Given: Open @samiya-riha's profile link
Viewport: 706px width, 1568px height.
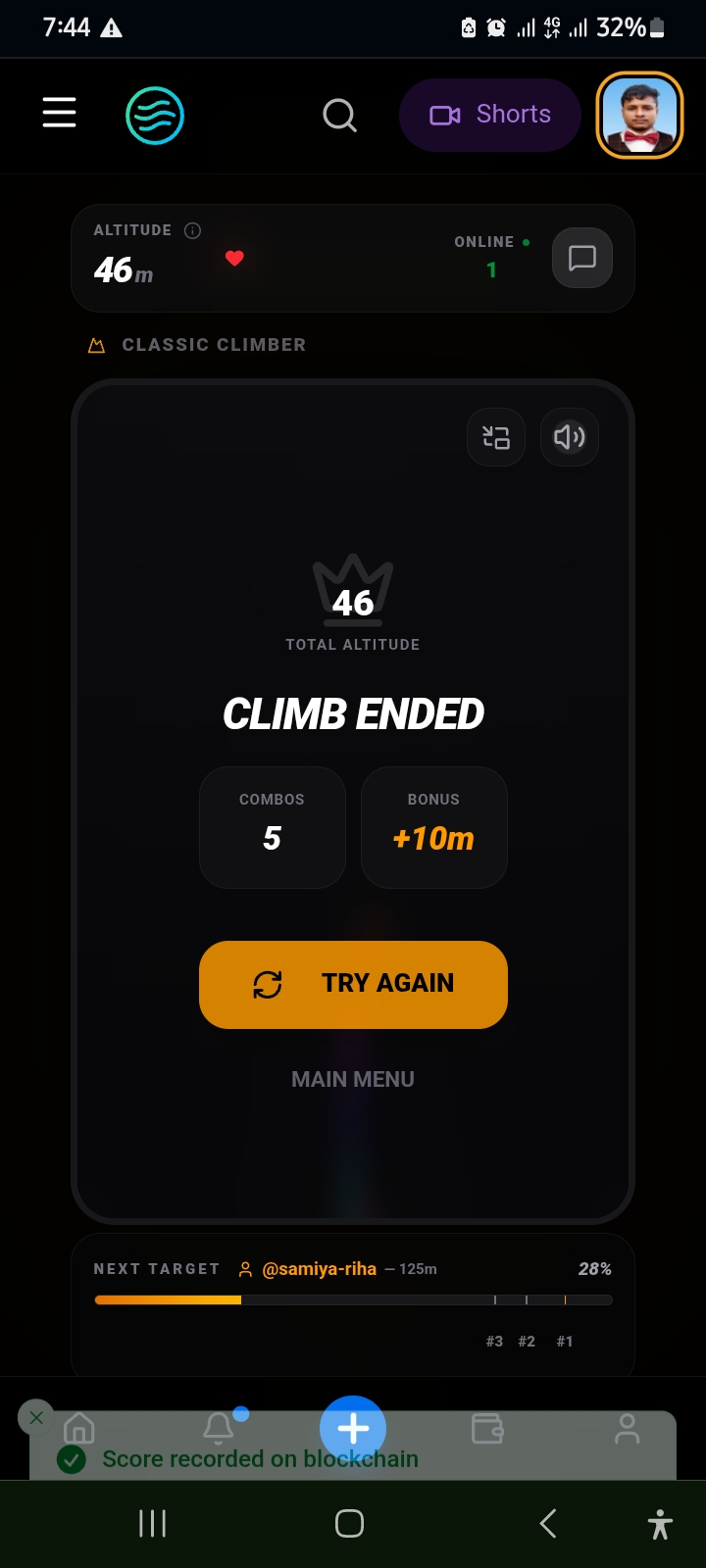Looking at the screenshot, I should pyautogui.click(x=319, y=1269).
